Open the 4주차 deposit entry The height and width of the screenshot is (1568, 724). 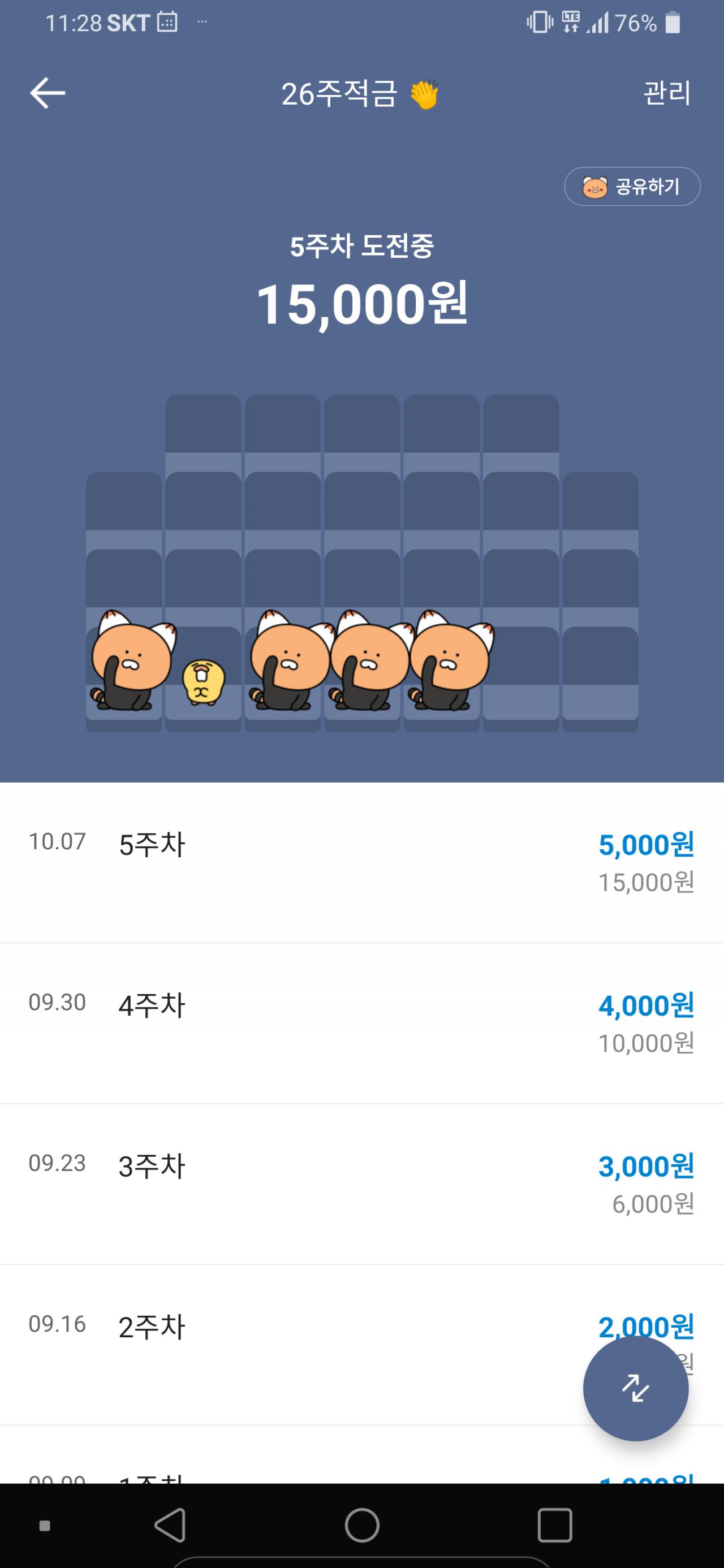coord(361,1022)
